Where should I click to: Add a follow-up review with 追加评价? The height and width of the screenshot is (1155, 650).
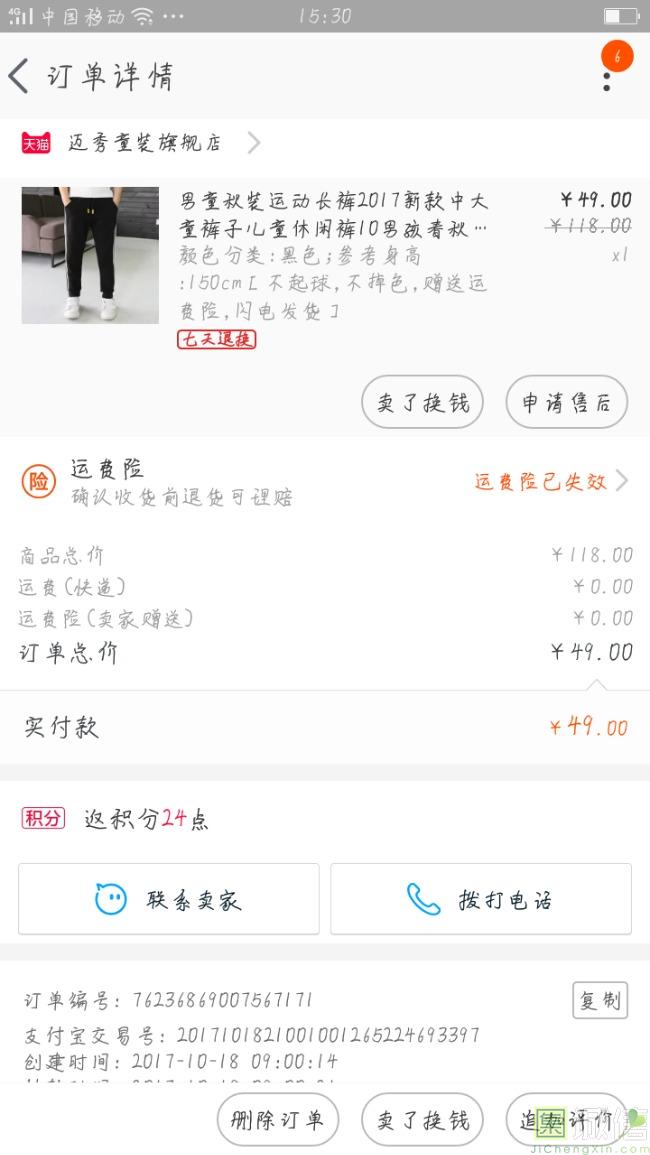click(566, 1120)
